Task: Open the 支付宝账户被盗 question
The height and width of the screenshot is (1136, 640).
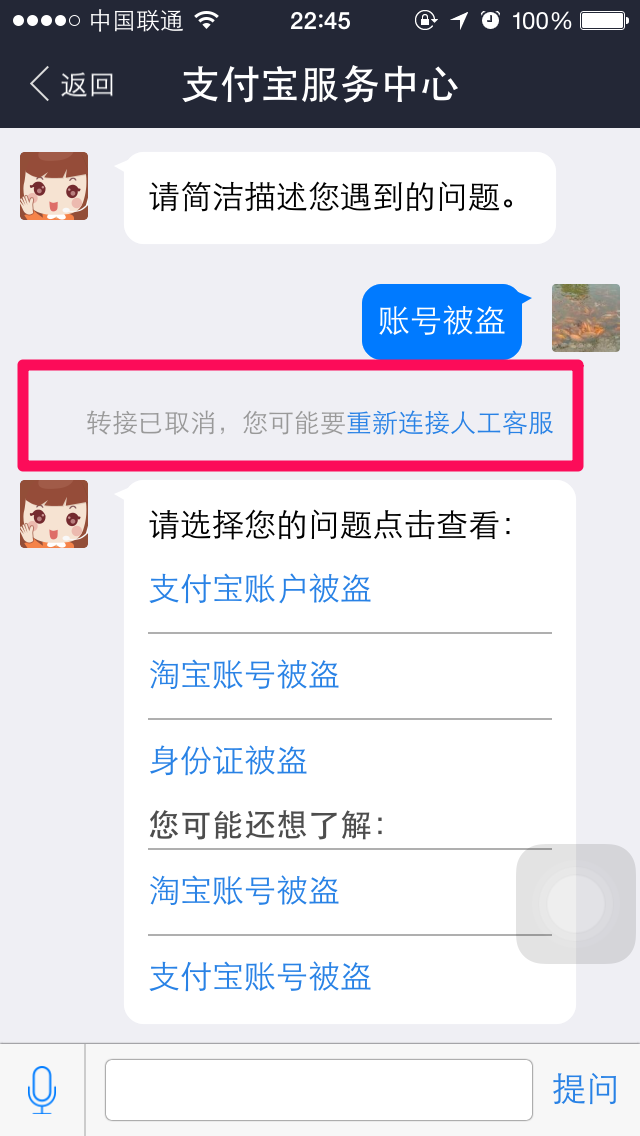Action: (260, 589)
